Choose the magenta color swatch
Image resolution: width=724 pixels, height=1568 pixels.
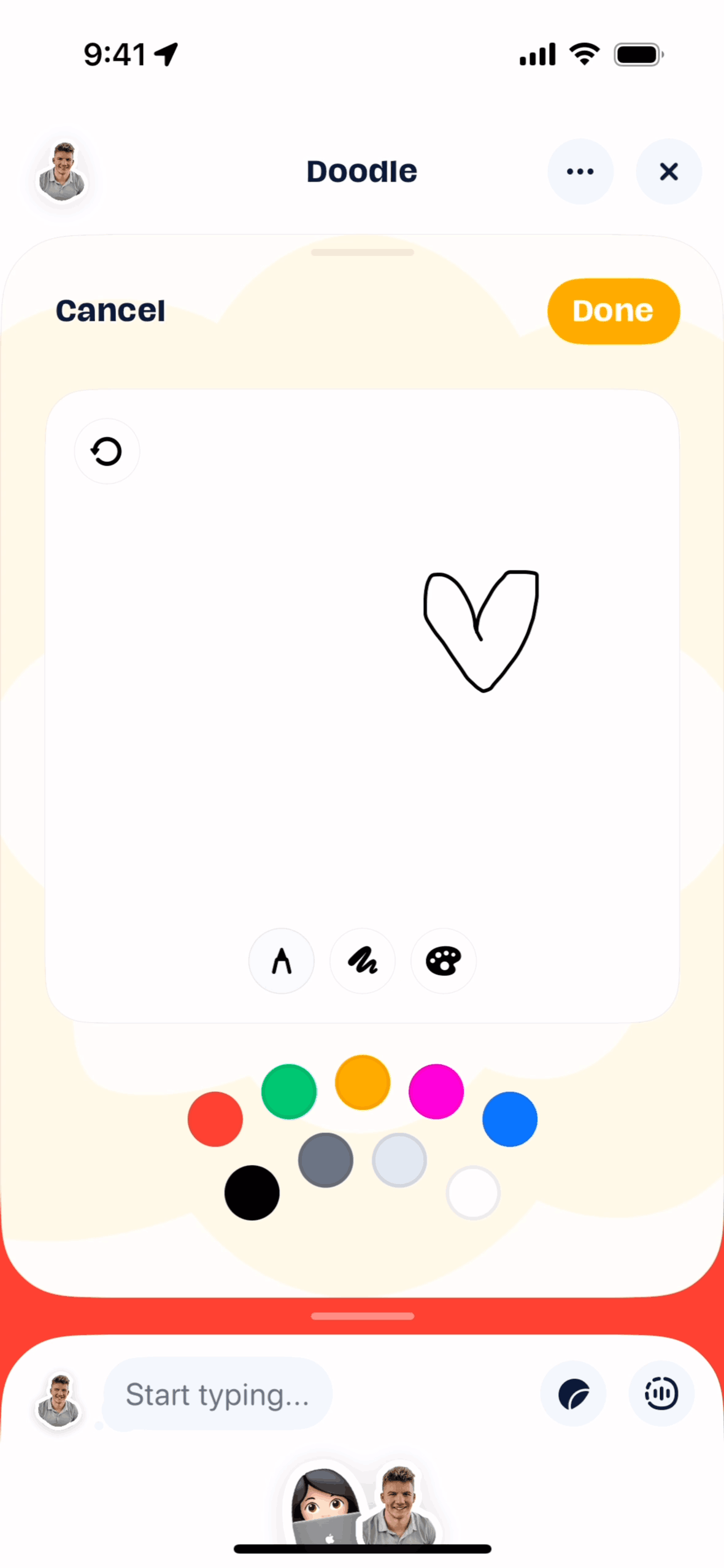[x=436, y=1091]
